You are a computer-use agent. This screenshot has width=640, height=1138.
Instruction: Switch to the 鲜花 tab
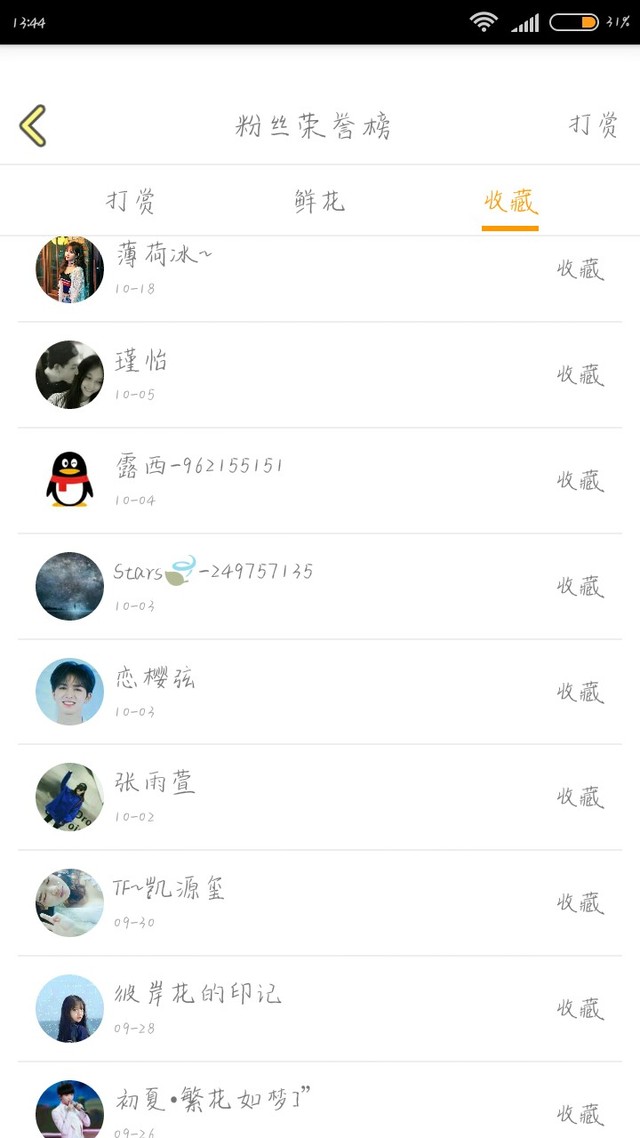coord(320,201)
